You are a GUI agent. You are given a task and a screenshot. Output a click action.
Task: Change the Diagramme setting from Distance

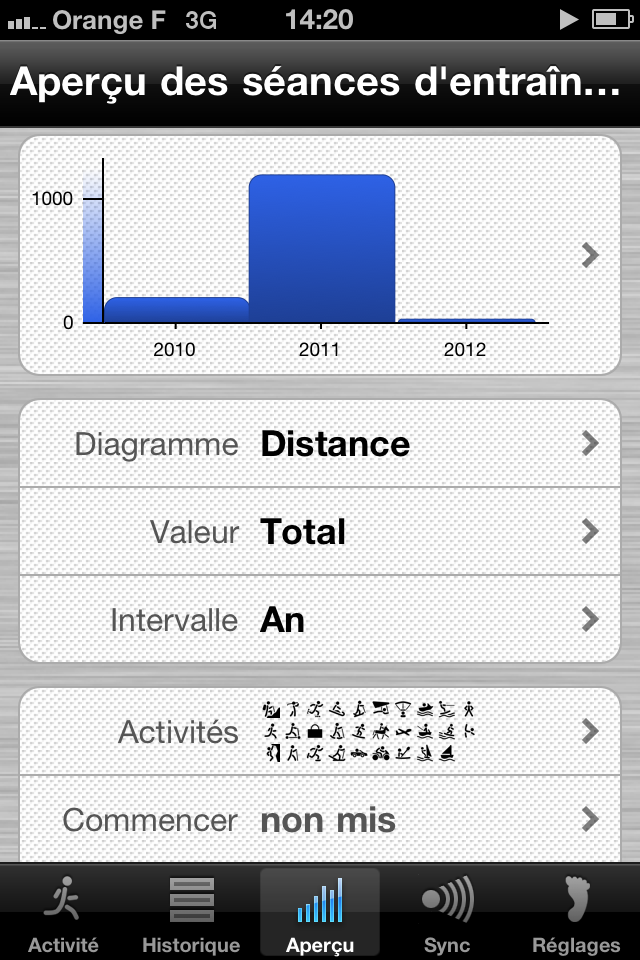point(320,444)
